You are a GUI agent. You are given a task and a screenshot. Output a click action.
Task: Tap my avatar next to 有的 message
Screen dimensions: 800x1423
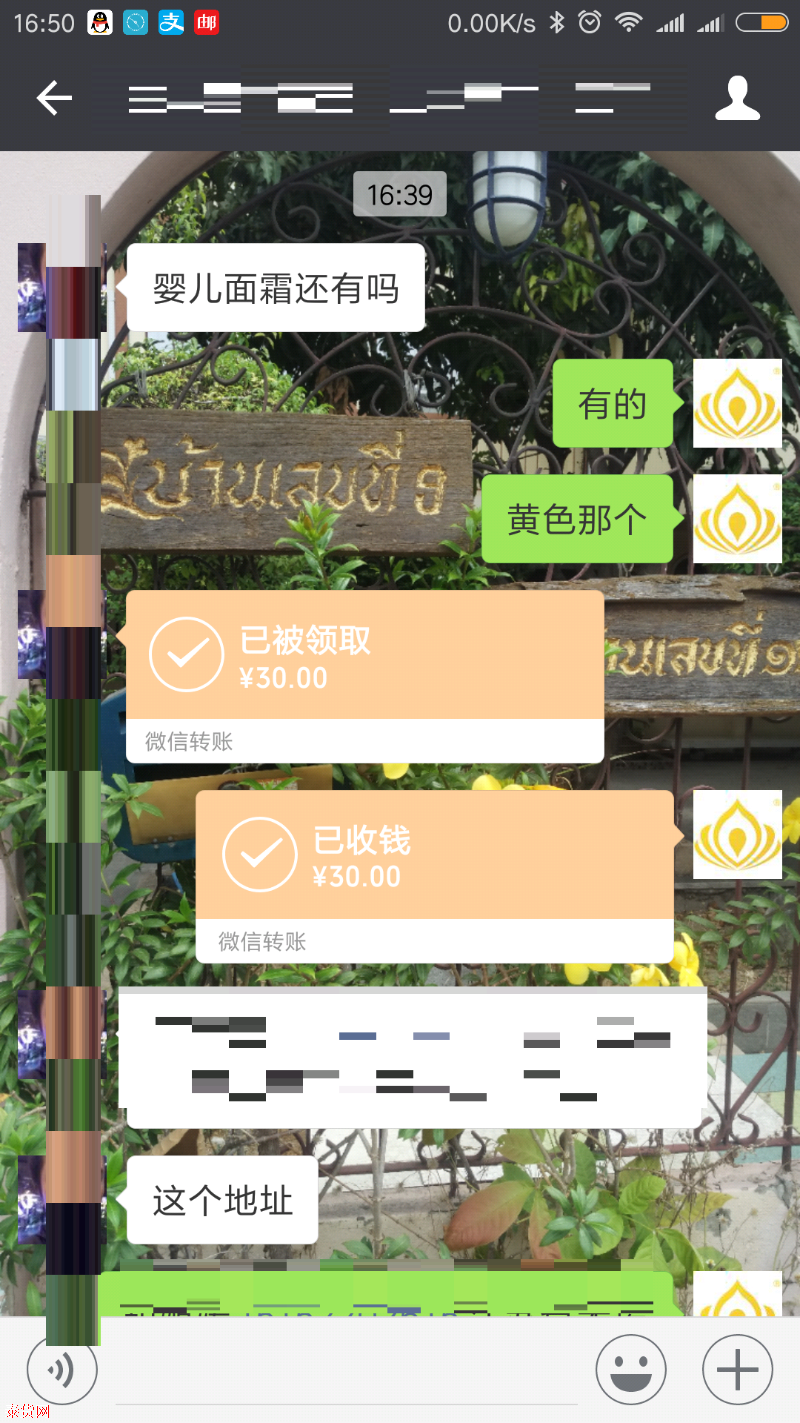[737, 403]
